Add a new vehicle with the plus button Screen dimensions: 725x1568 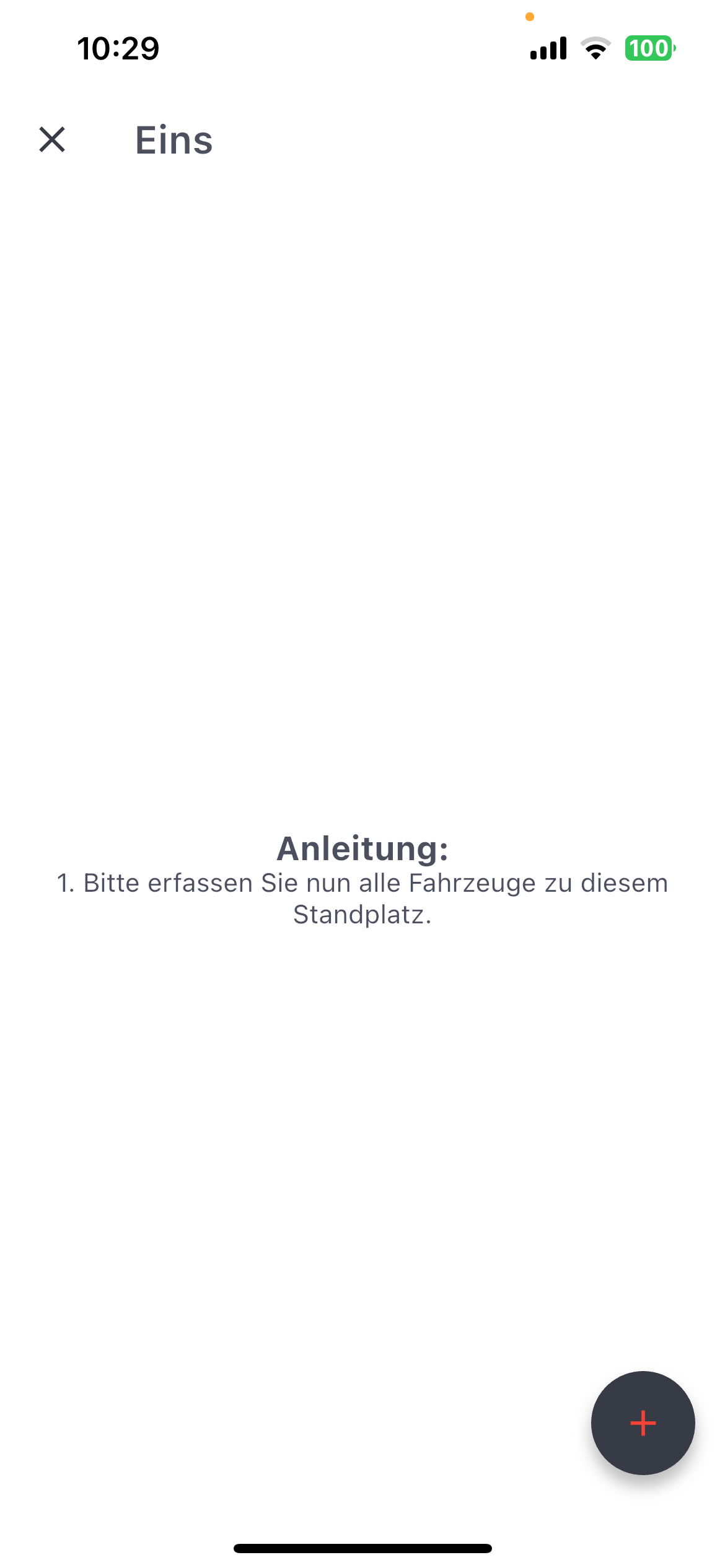point(643,1422)
